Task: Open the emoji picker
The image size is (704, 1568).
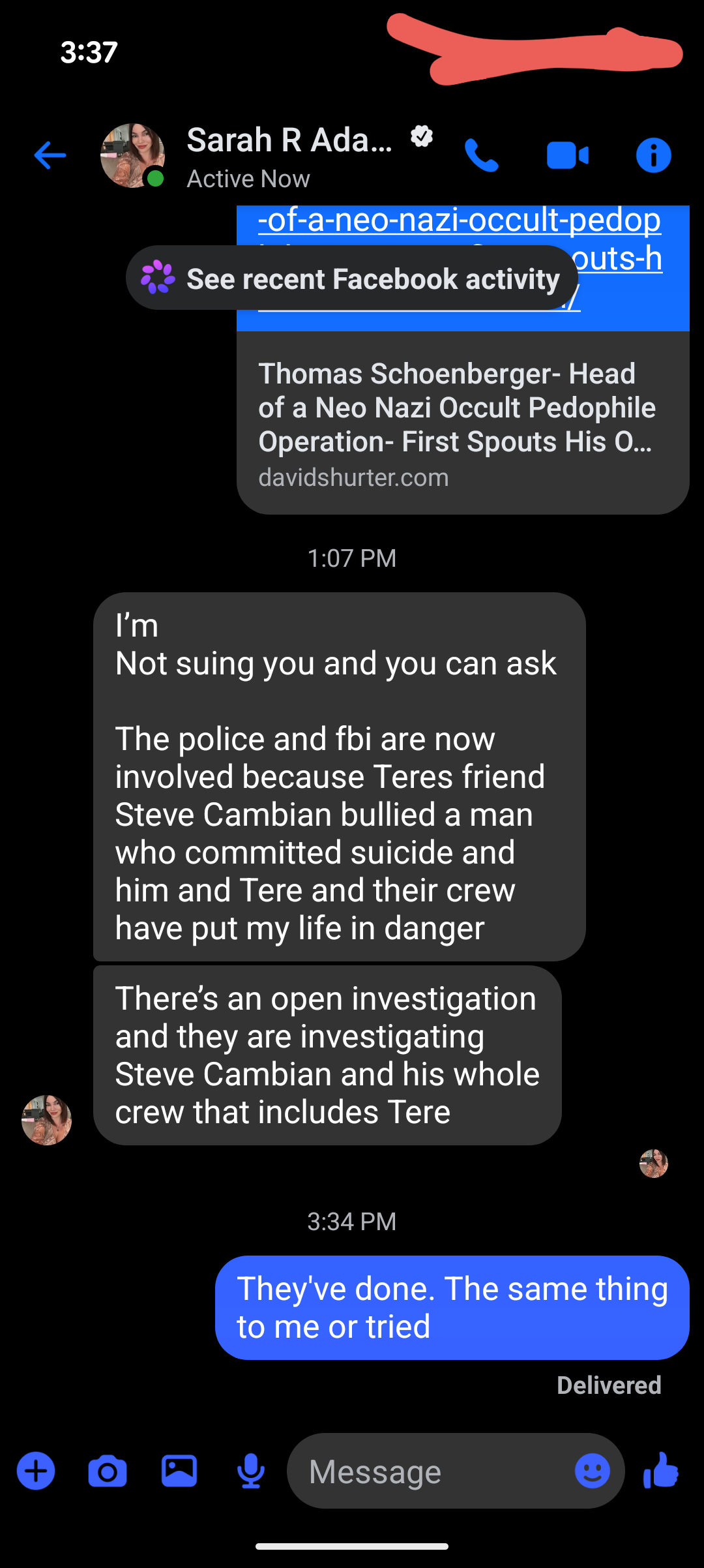Action: click(592, 1471)
